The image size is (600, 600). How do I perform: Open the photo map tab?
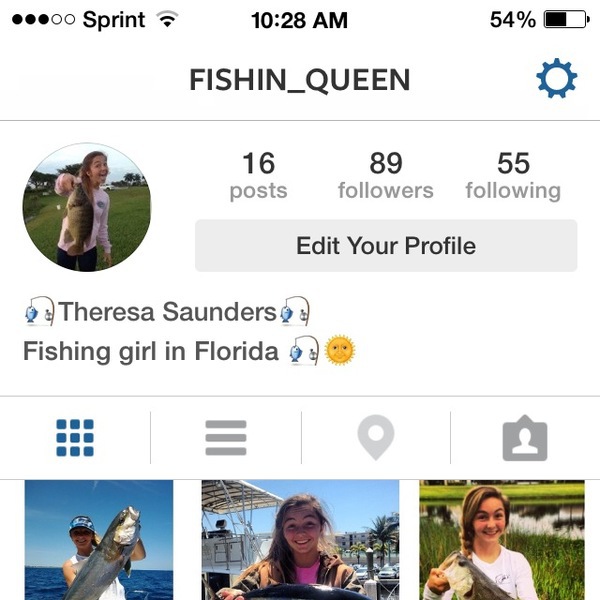click(x=376, y=437)
